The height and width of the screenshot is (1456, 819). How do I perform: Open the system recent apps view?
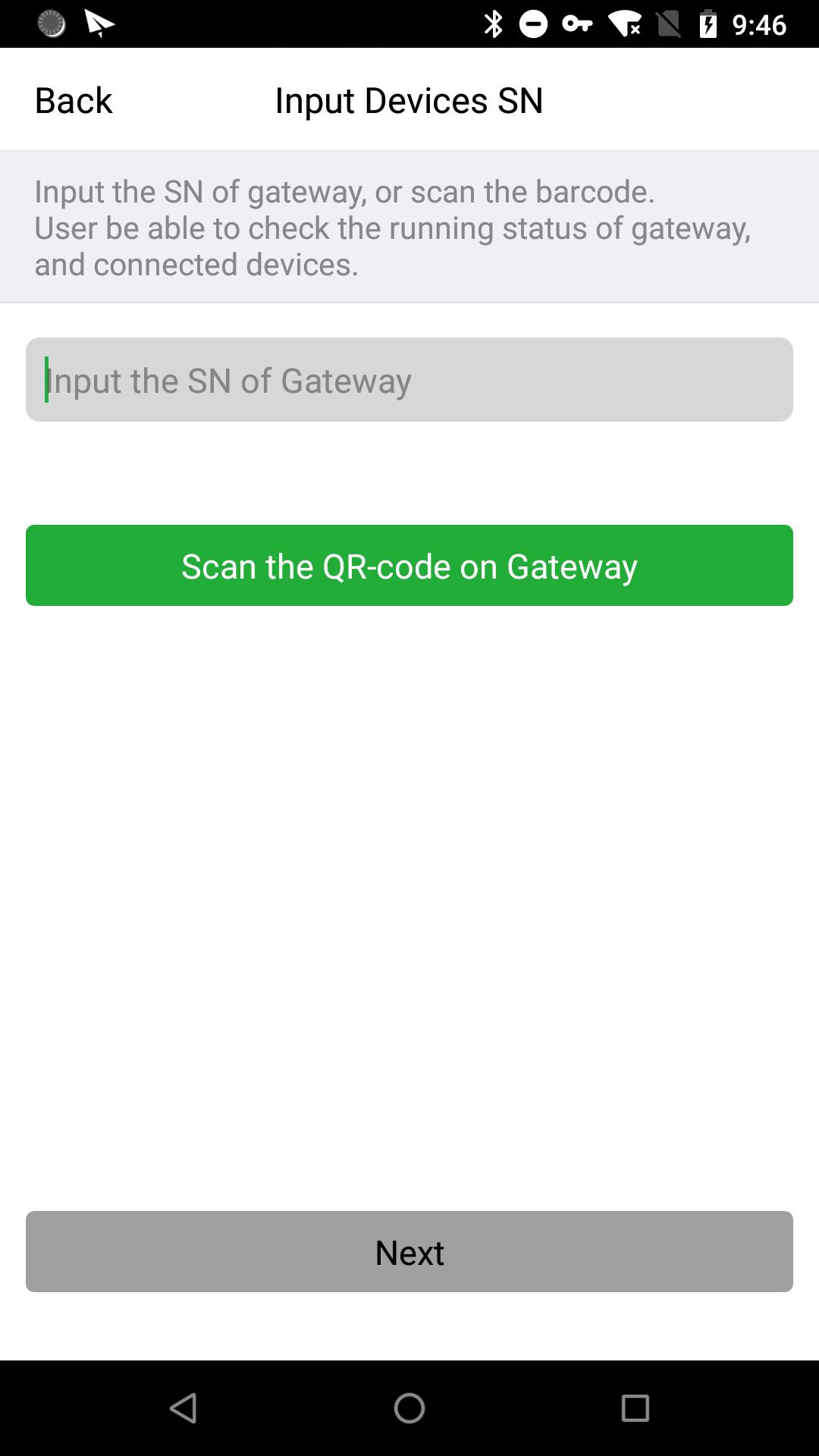pyautogui.click(x=635, y=1408)
